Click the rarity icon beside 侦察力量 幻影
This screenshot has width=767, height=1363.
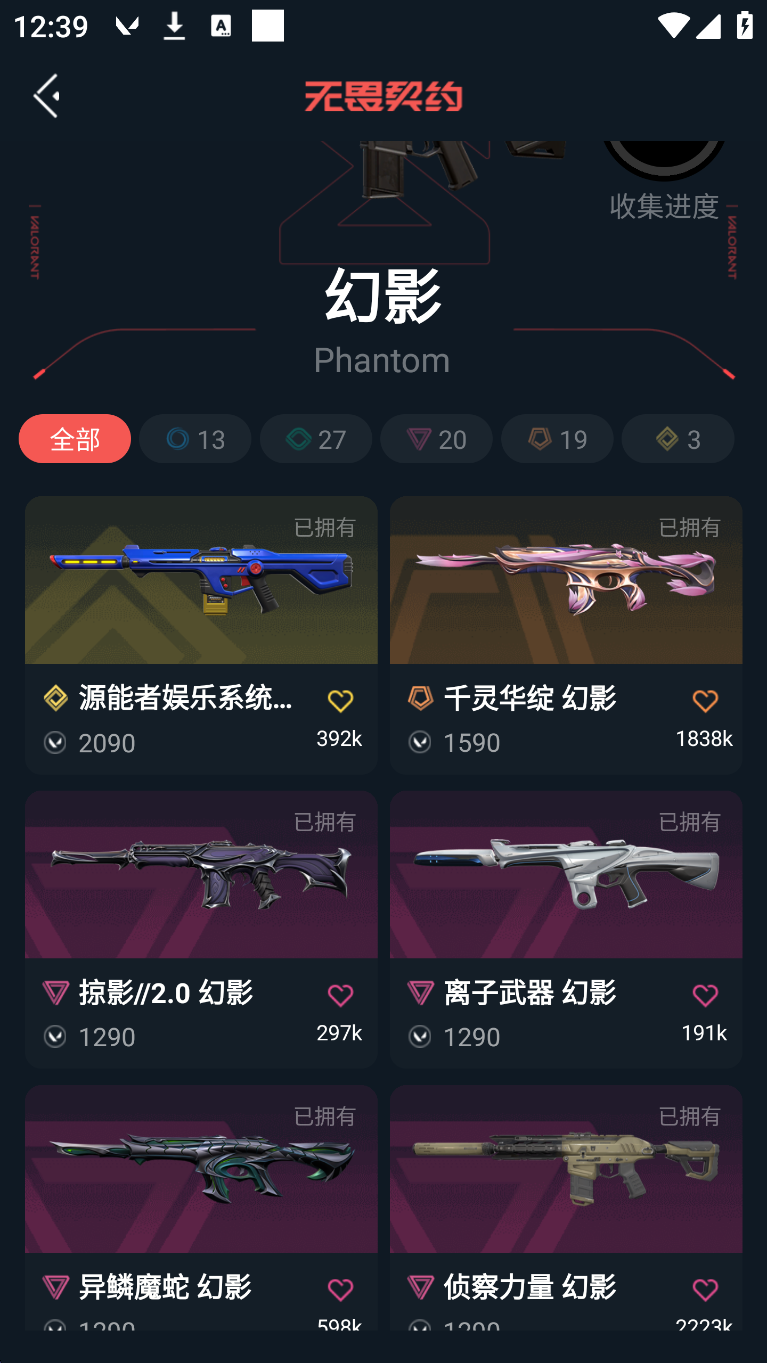pos(420,1288)
